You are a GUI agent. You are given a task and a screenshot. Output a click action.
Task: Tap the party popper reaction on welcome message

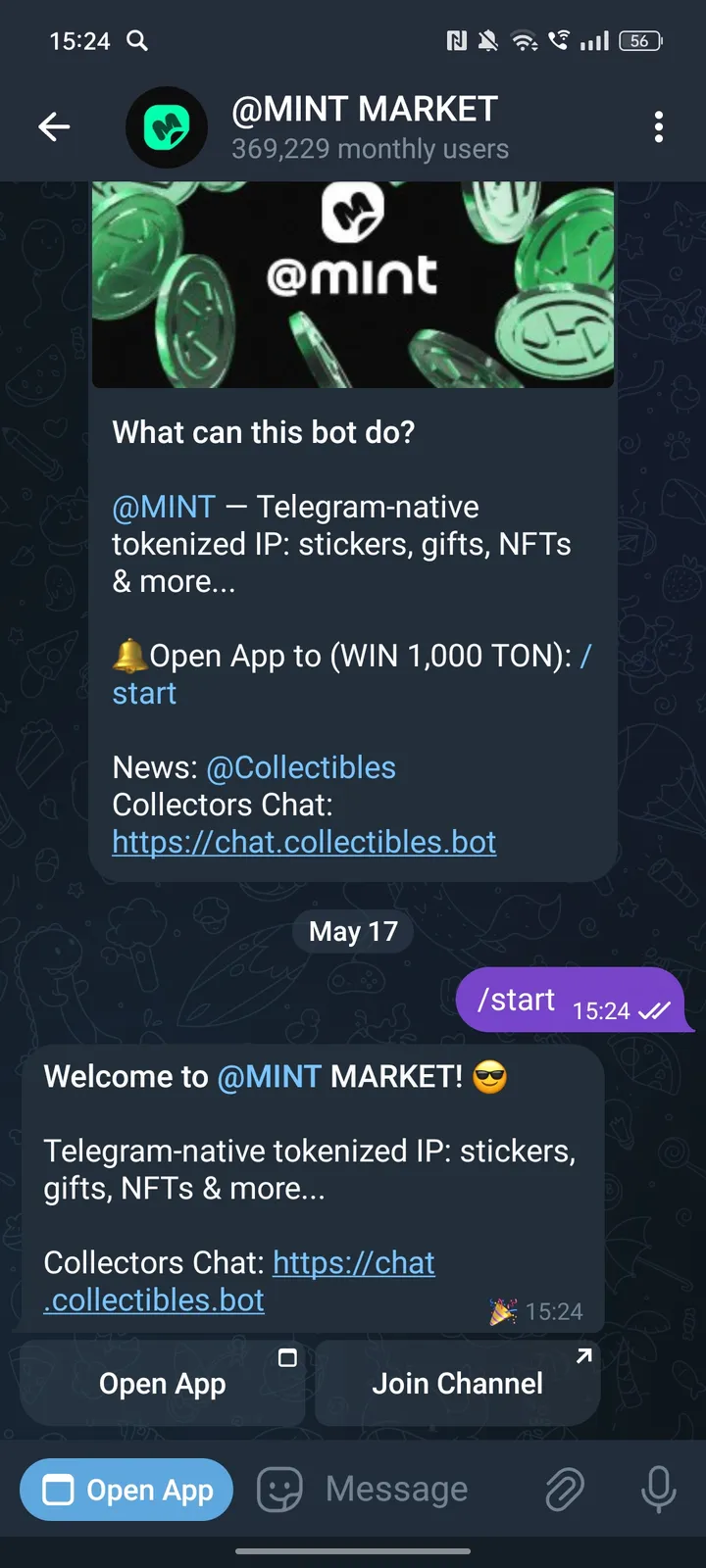tap(502, 1310)
